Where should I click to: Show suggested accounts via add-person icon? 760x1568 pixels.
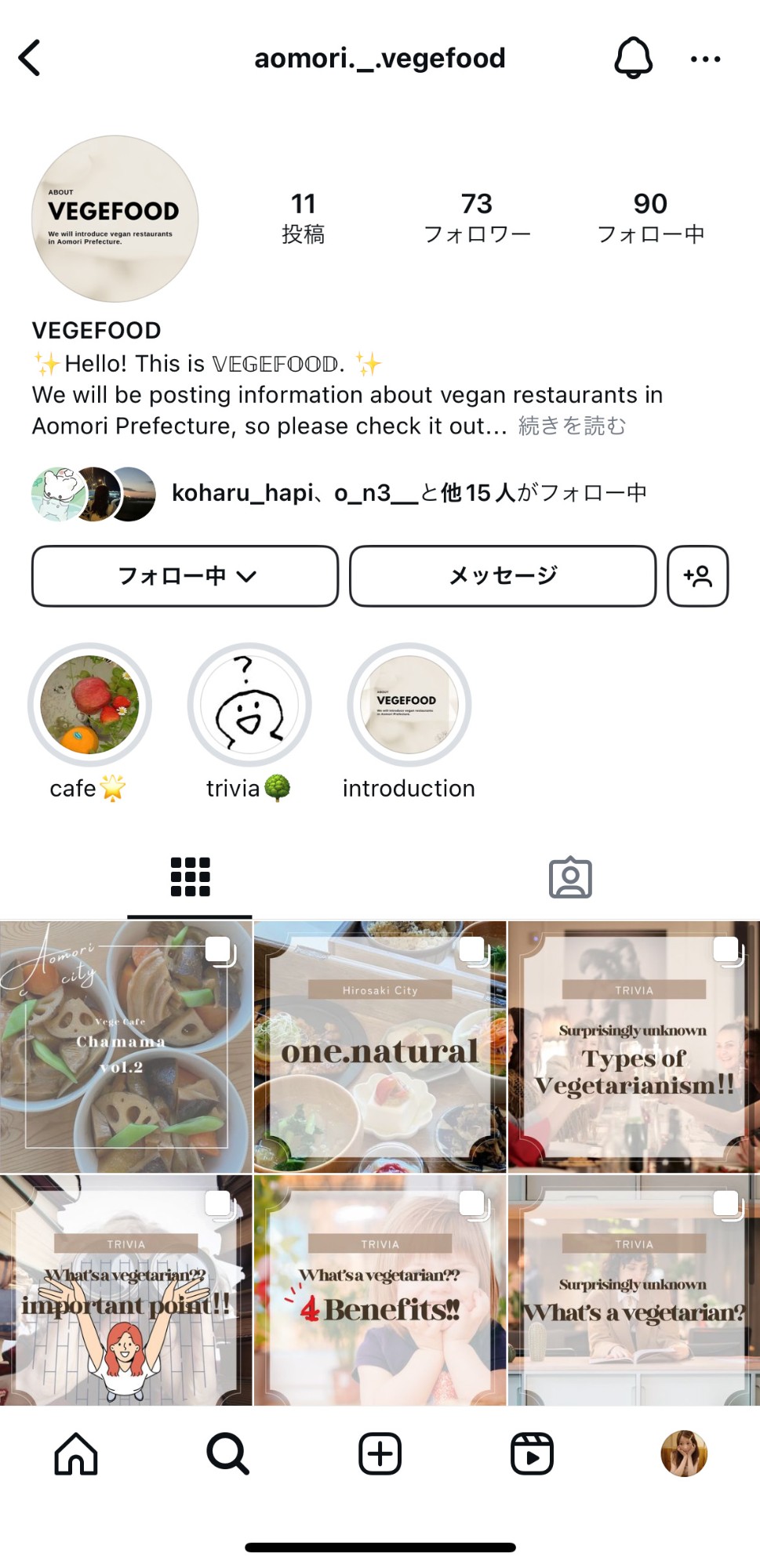[x=697, y=576]
